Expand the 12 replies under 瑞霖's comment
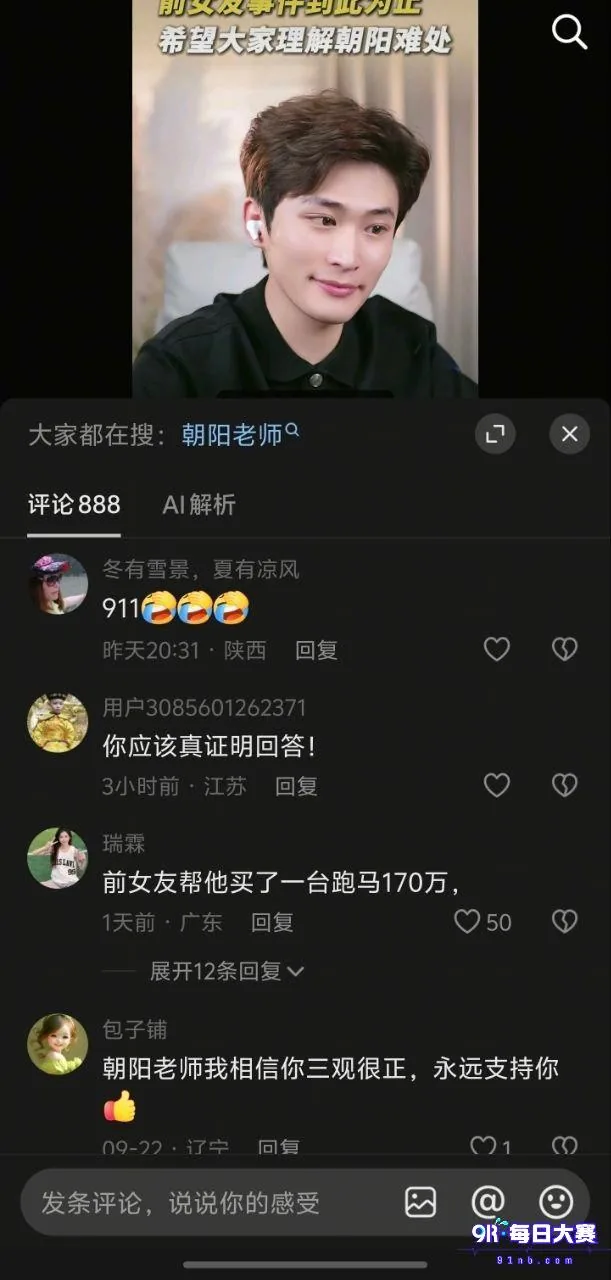The width and height of the screenshot is (611, 1280). tap(226, 971)
